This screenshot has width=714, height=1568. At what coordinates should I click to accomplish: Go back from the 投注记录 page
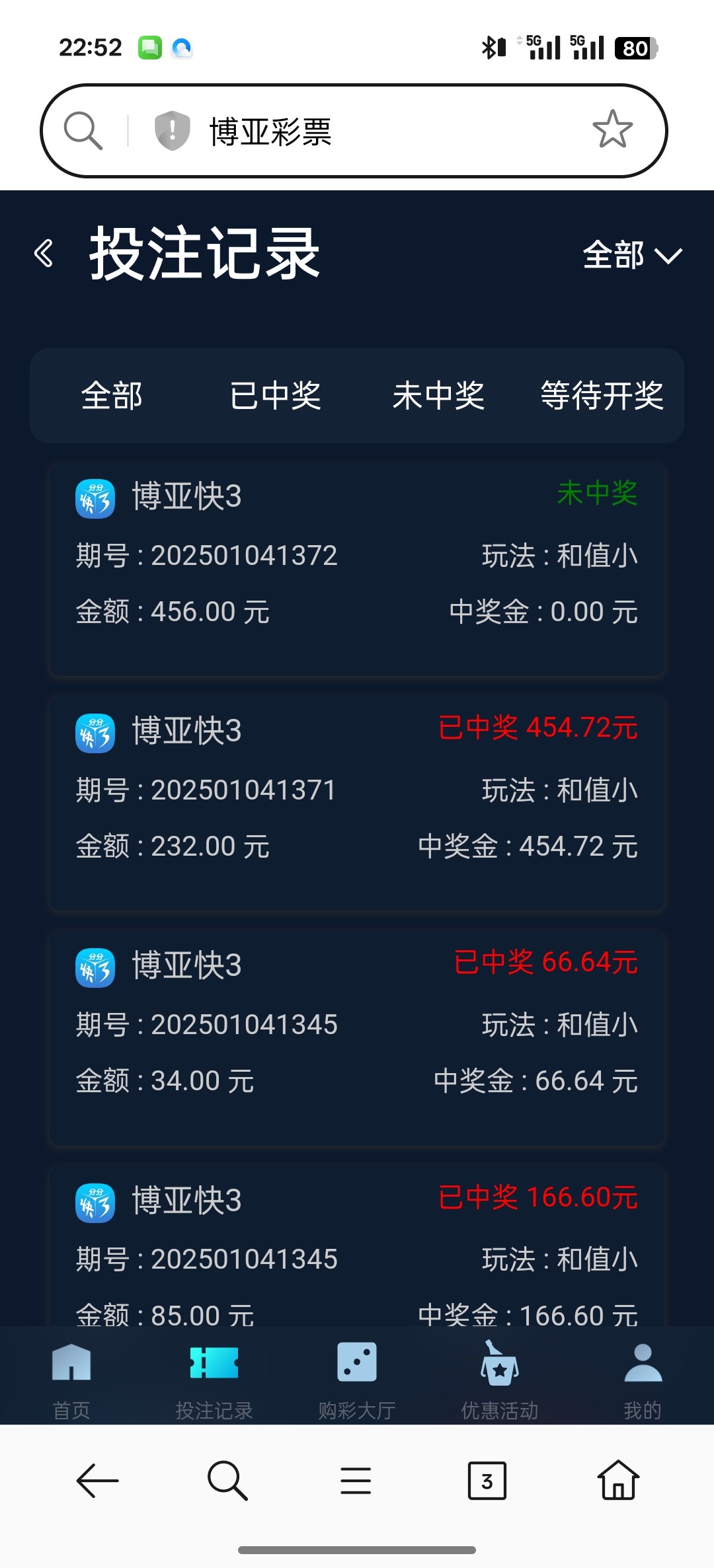44,254
